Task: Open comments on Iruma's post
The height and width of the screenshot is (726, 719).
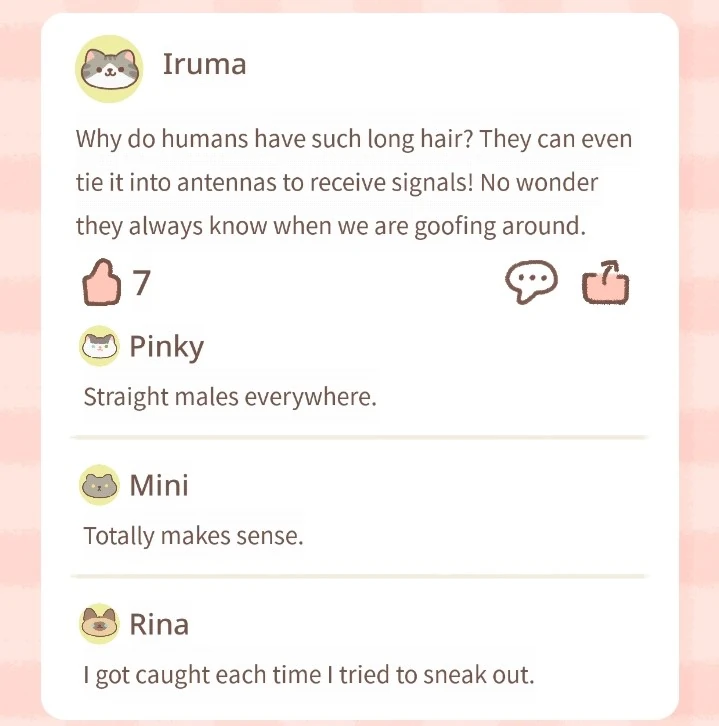Action: 531,283
